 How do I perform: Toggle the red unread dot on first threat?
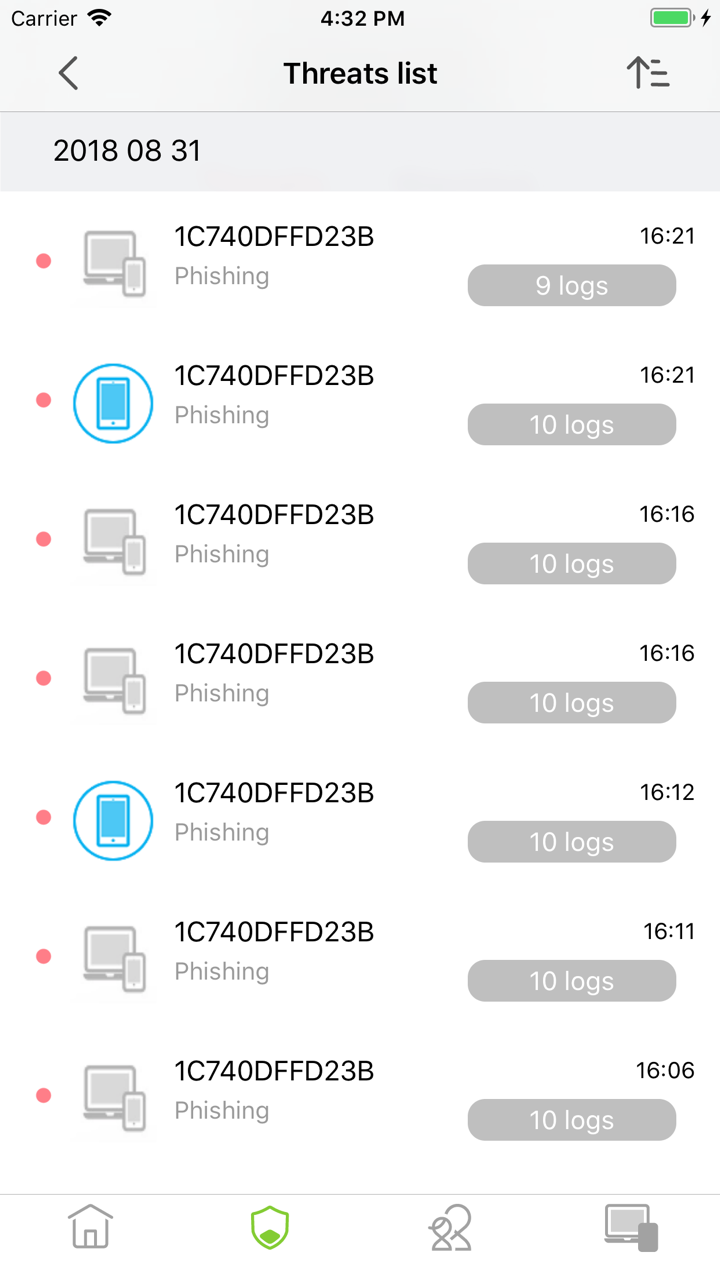[43, 260]
